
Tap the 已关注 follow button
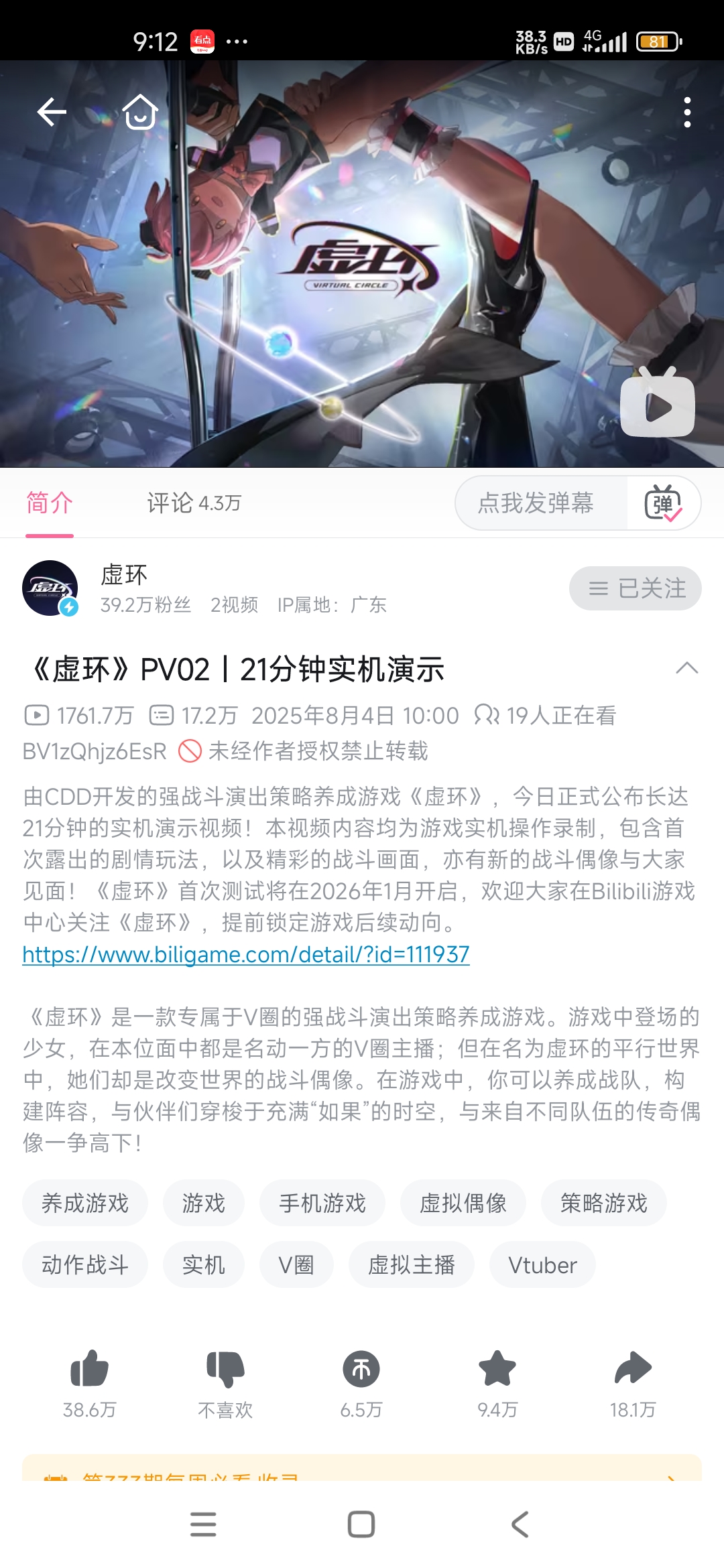[x=636, y=588]
